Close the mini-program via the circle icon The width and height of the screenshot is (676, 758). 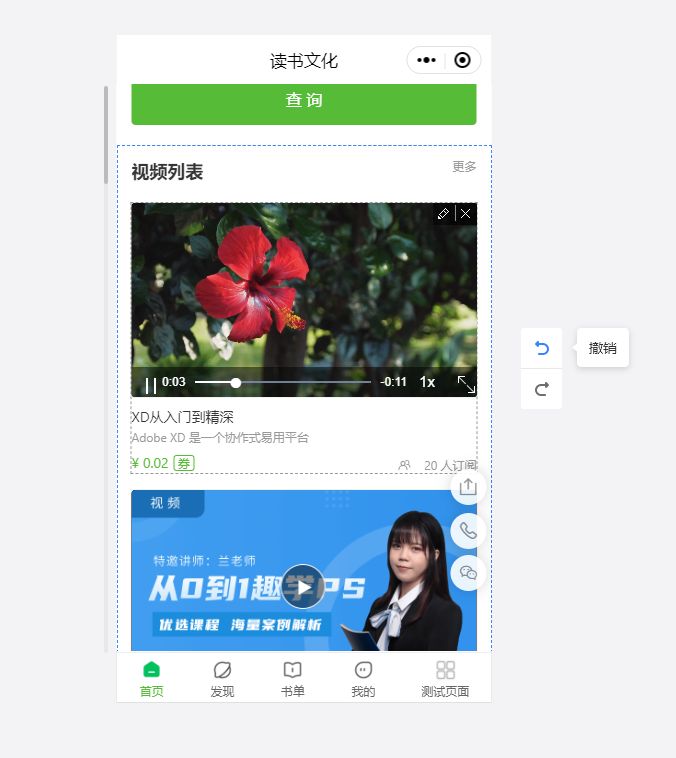(462, 60)
